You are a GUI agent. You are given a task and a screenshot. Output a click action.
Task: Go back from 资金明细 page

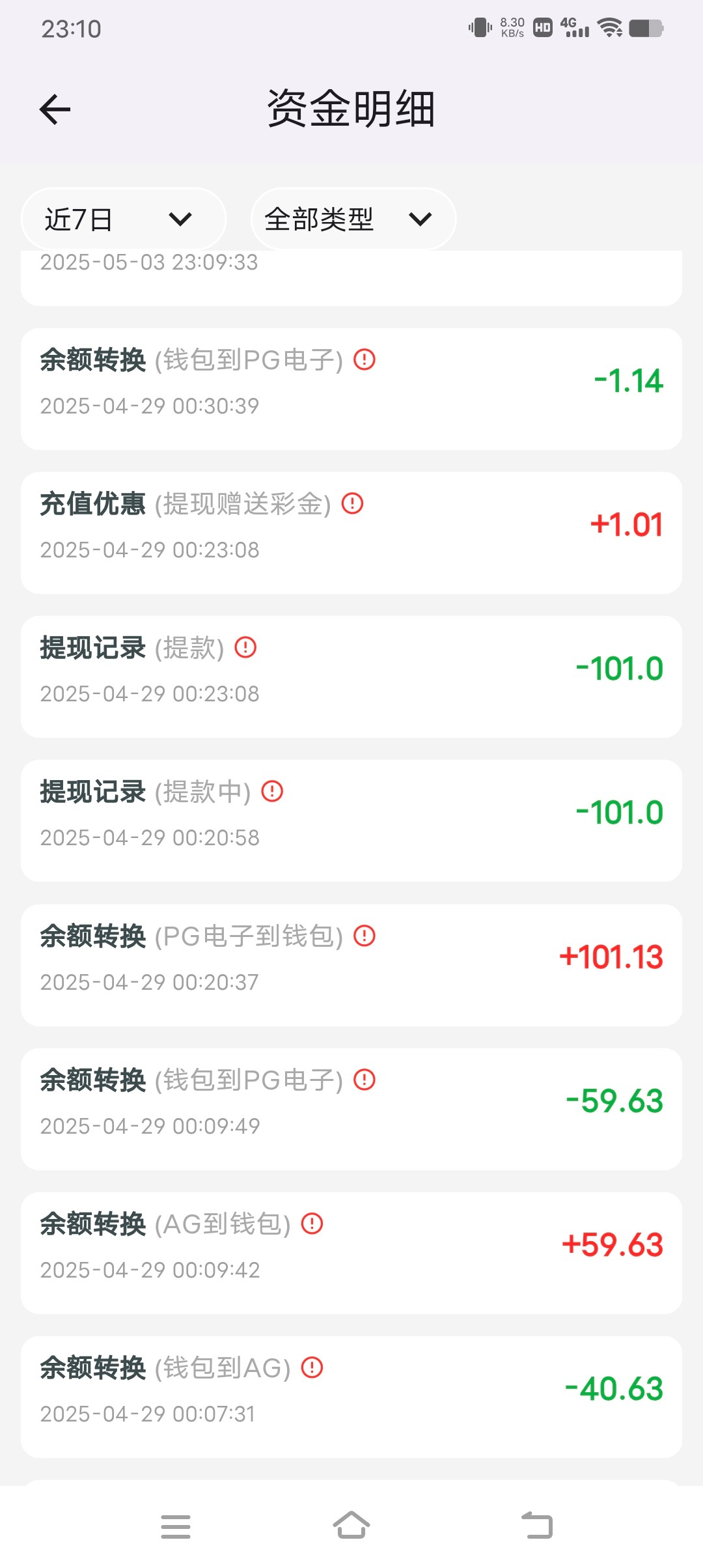(55, 109)
